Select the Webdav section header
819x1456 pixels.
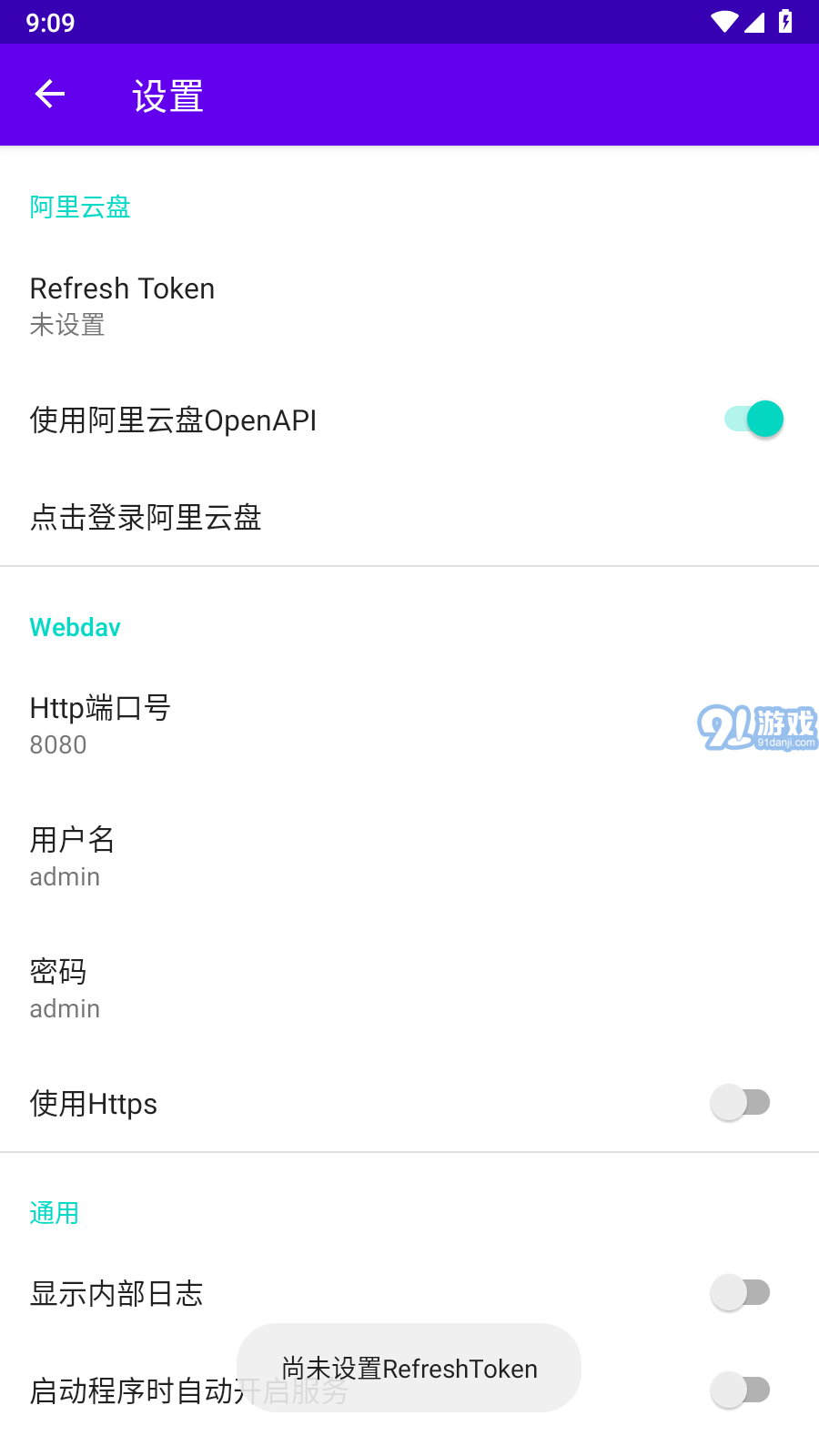click(75, 627)
